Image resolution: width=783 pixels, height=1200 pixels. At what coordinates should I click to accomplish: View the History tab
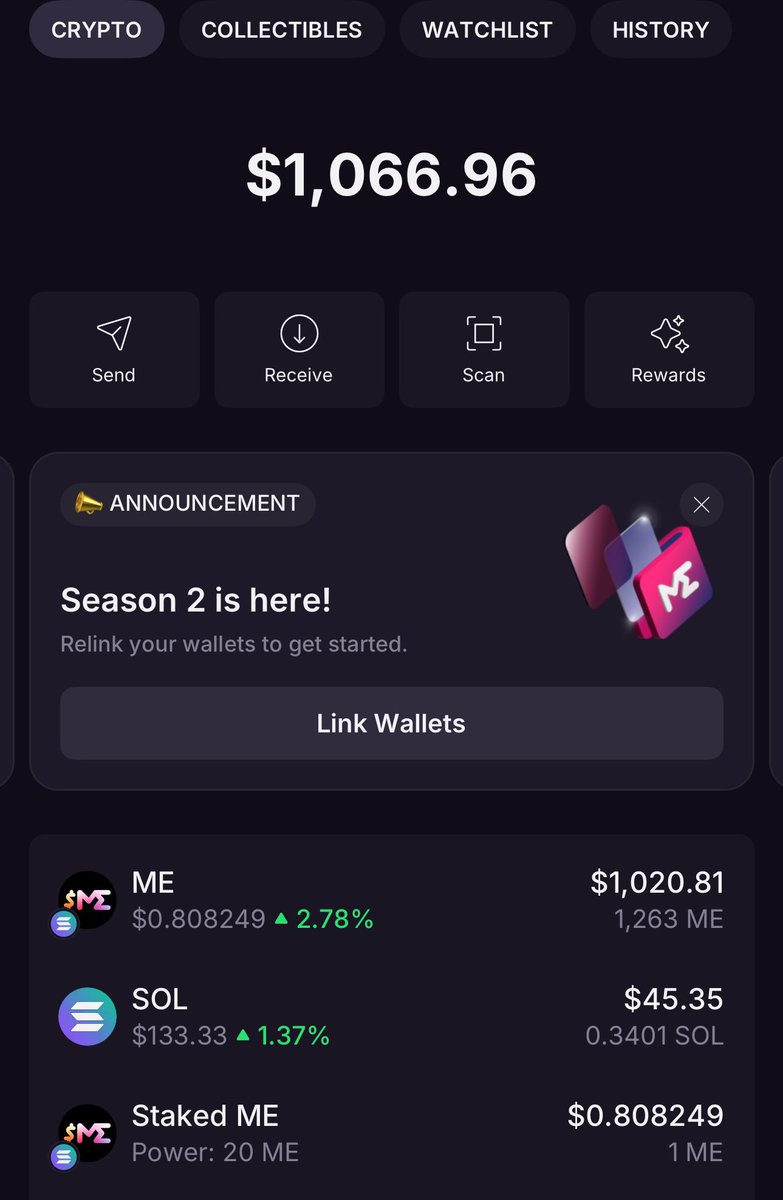pyautogui.click(x=660, y=30)
